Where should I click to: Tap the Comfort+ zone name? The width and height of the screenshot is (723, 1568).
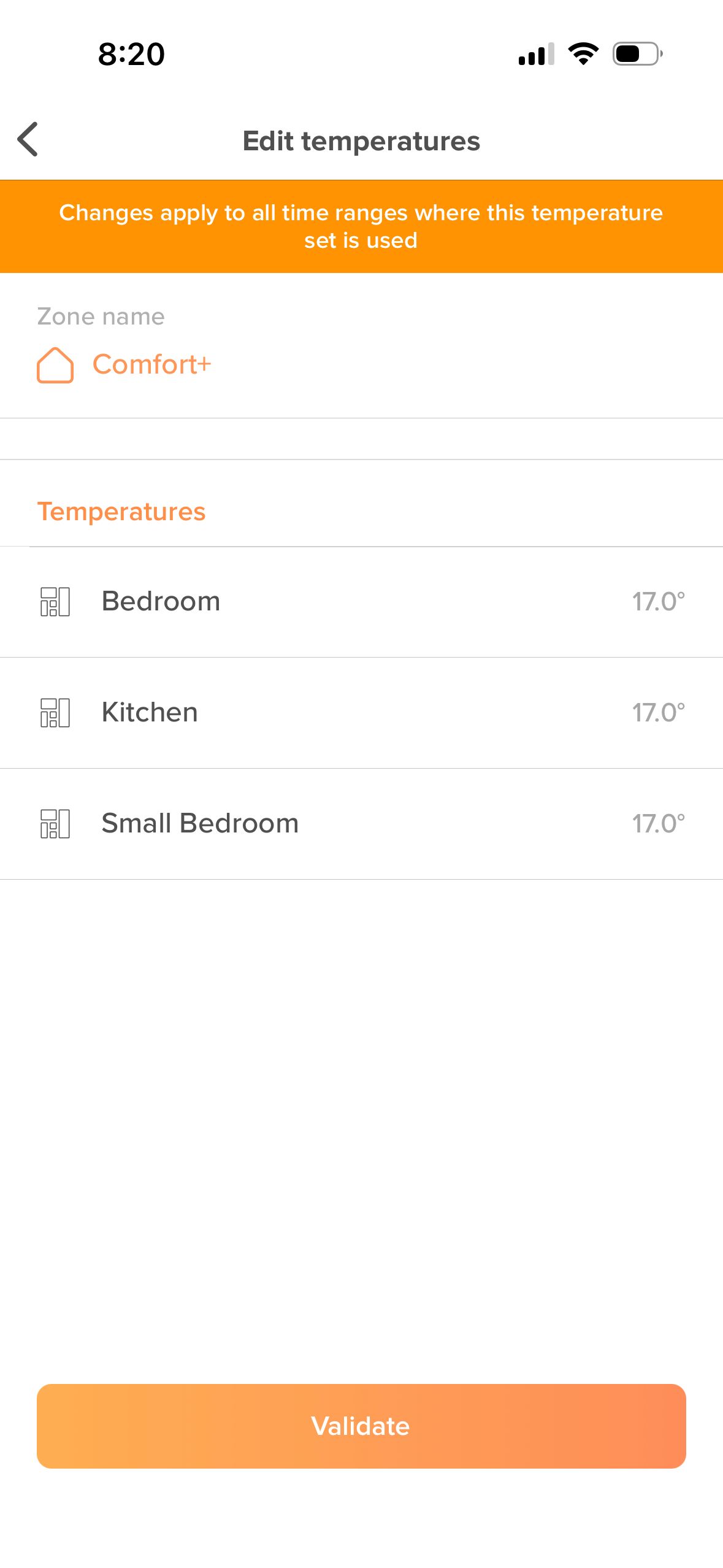152,364
